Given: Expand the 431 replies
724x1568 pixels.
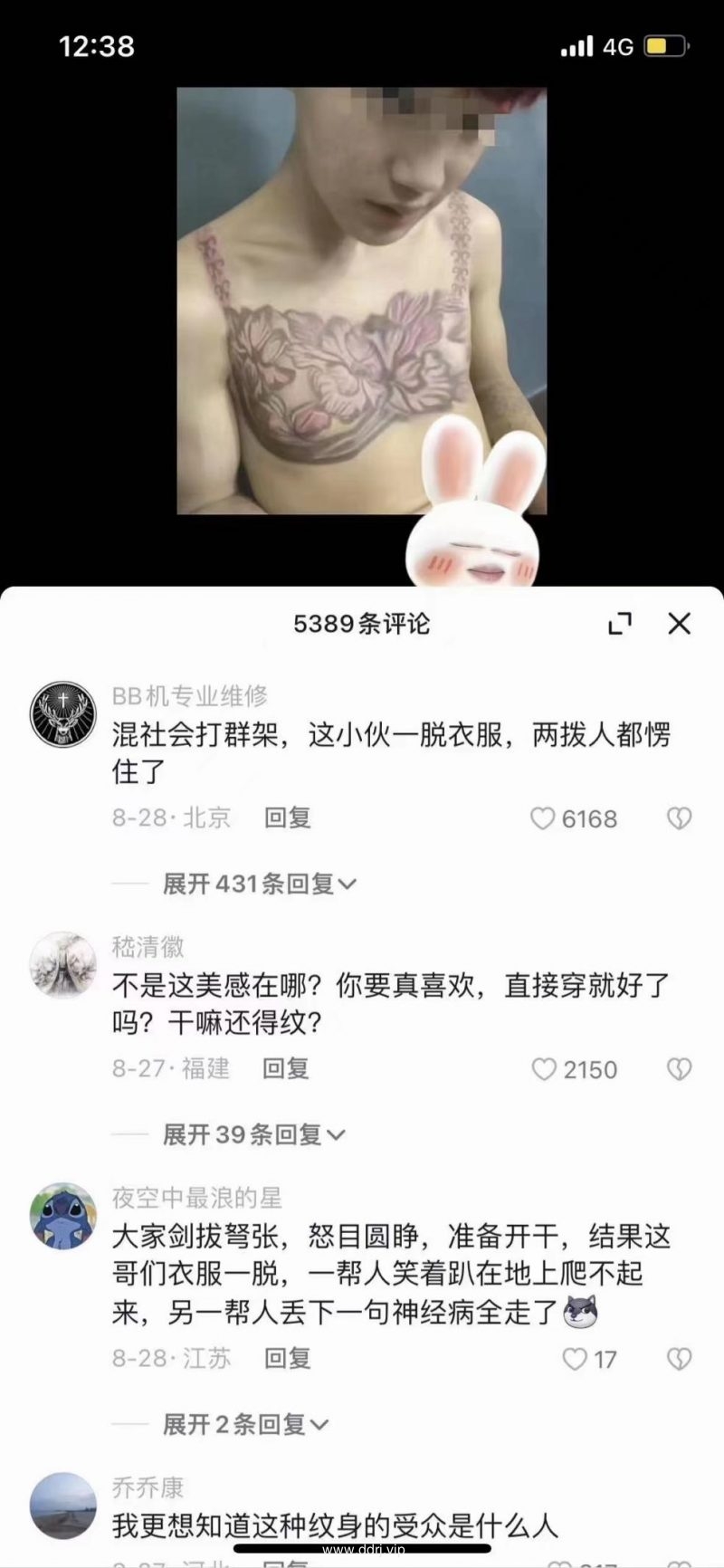Looking at the screenshot, I should (259, 884).
